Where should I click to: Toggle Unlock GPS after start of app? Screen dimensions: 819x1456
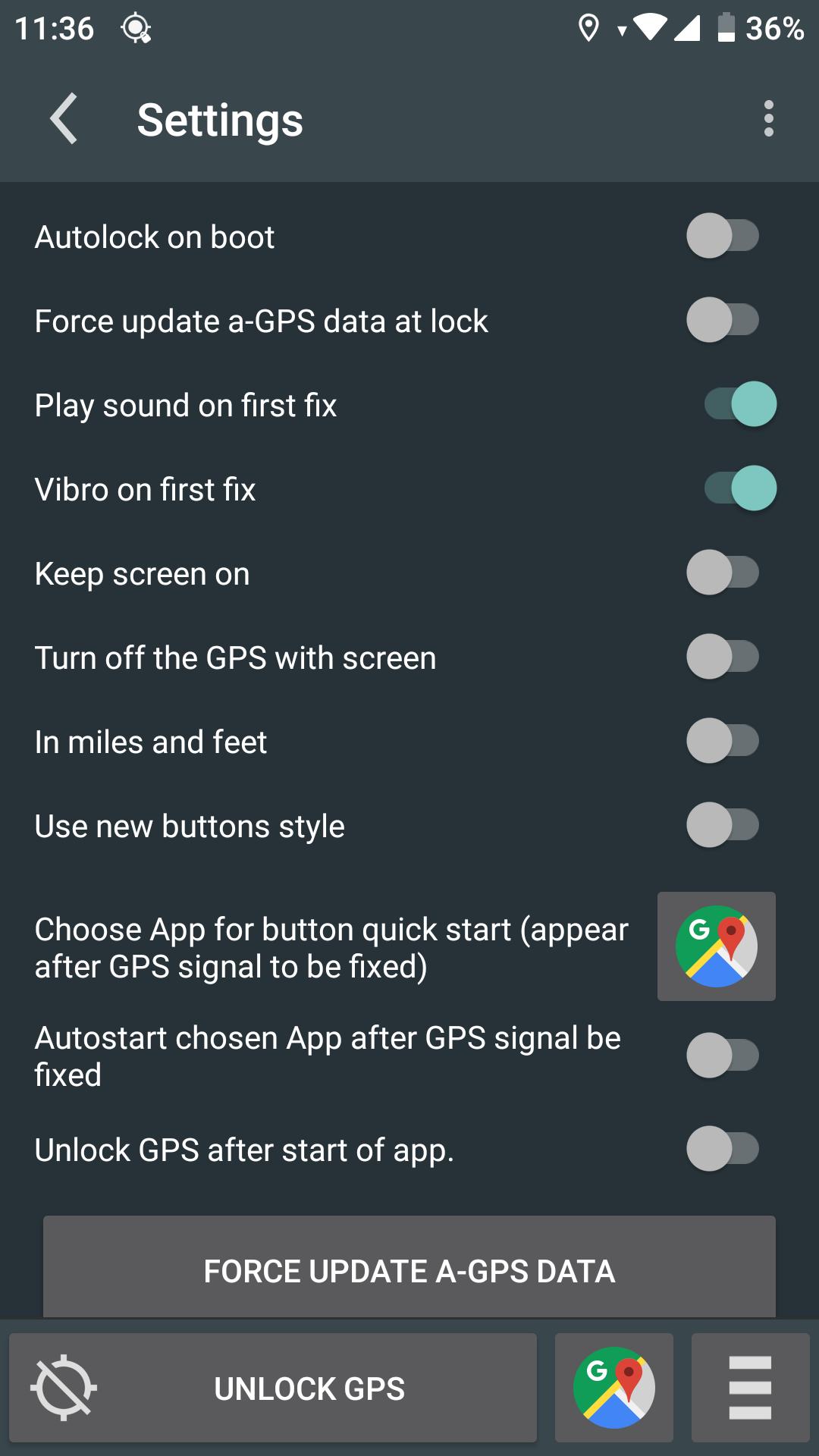[723, 1149]
